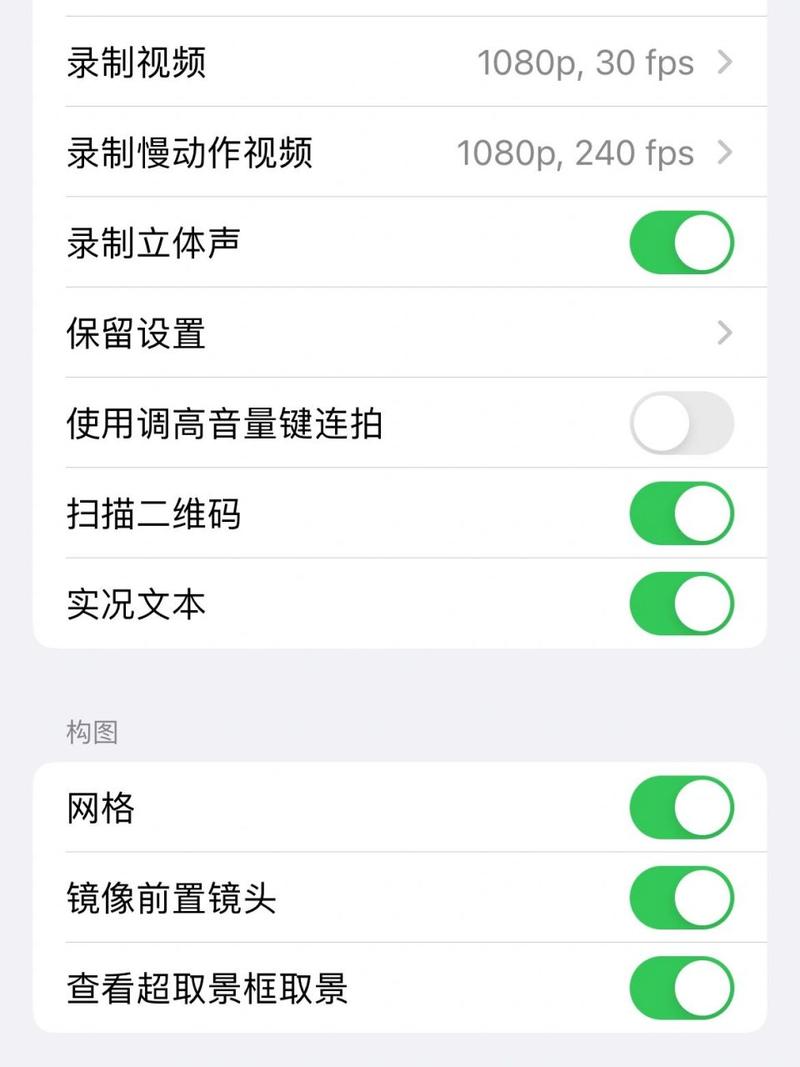Image resolution: width=800 pixels, height=1067 pixels.
Task: Enable 使用调高音量键连拍
Action: [x=683, y=424]
